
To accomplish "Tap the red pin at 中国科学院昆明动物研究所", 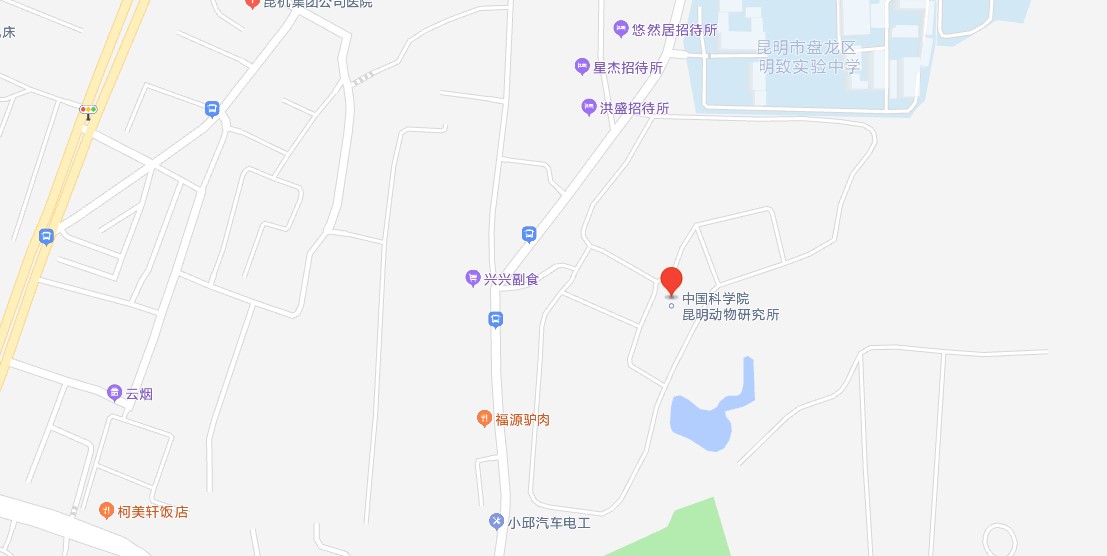I will [672, 281].
